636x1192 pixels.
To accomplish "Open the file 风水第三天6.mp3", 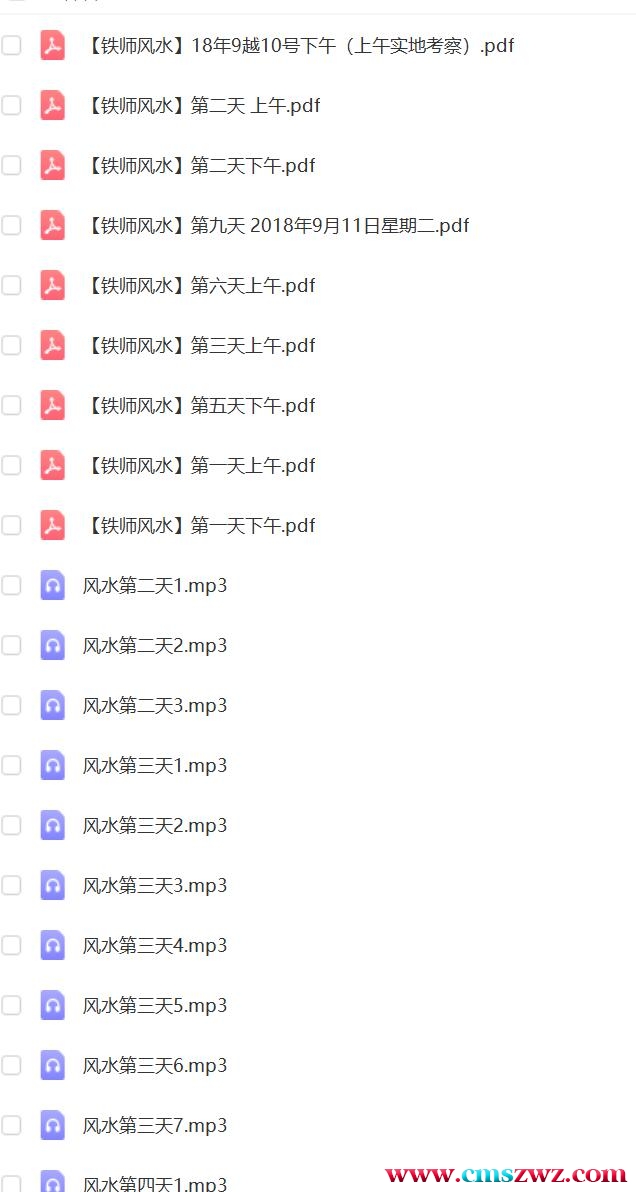I will pyautogui.click(x=155, y=1067).
